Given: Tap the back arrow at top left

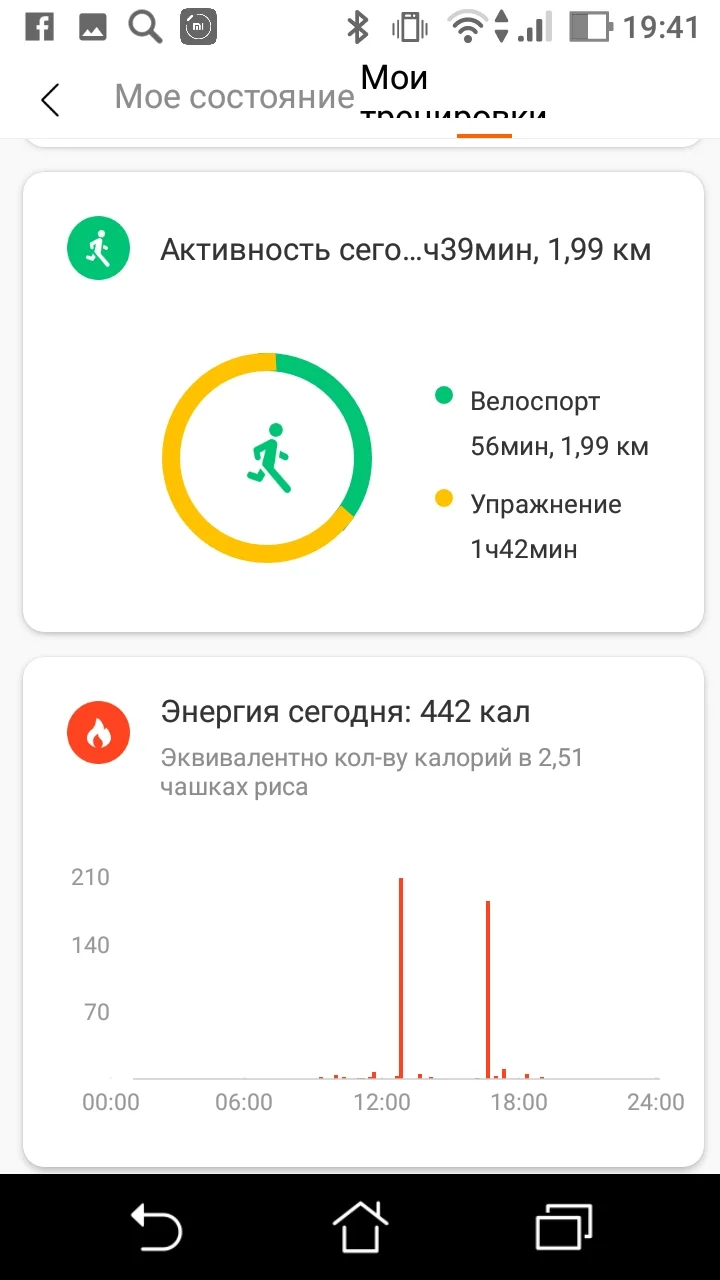Looking at the screenshot, I should click(50, 100).
